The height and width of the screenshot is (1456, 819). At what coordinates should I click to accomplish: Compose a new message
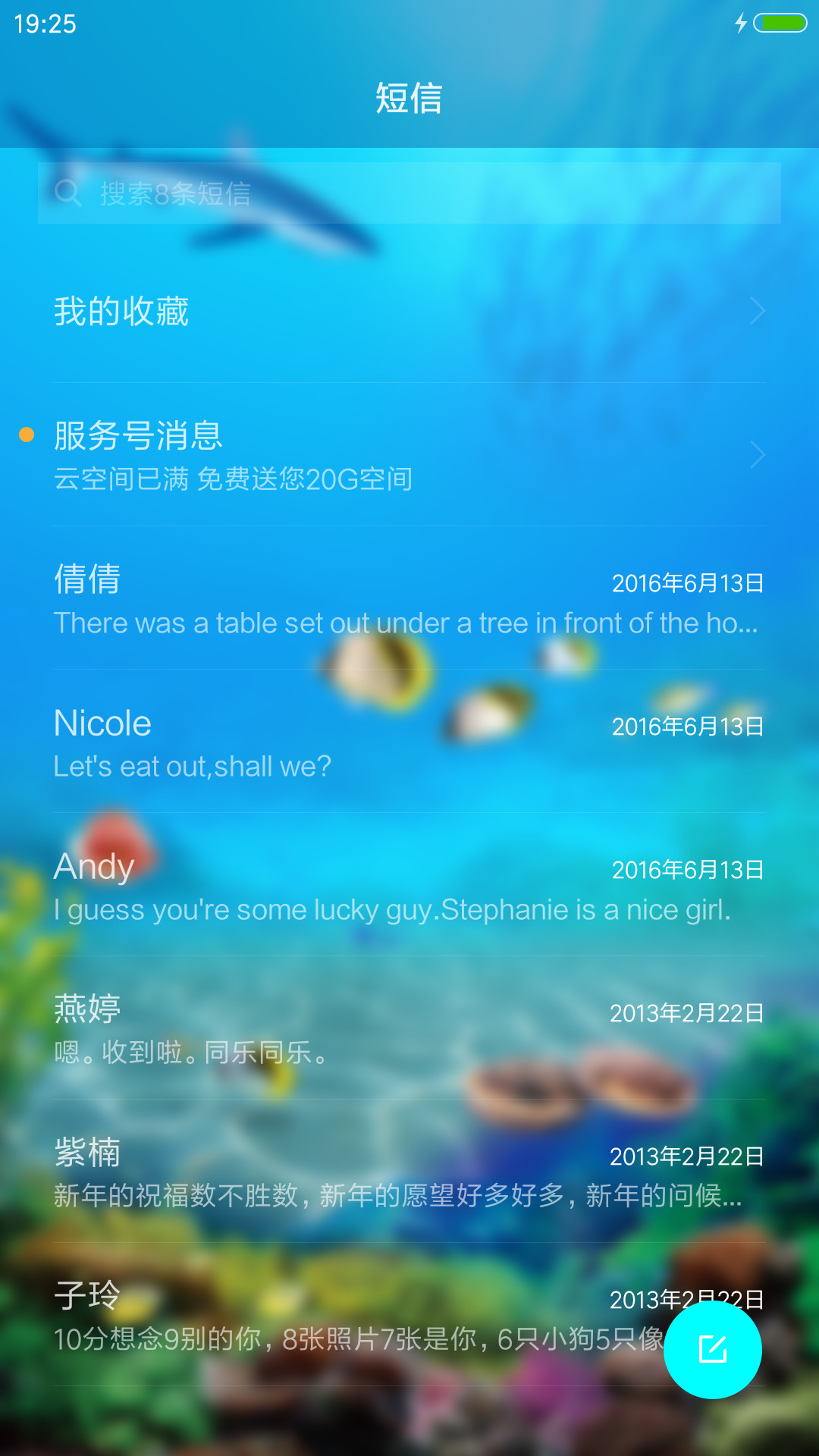[x=712, y=1349]
